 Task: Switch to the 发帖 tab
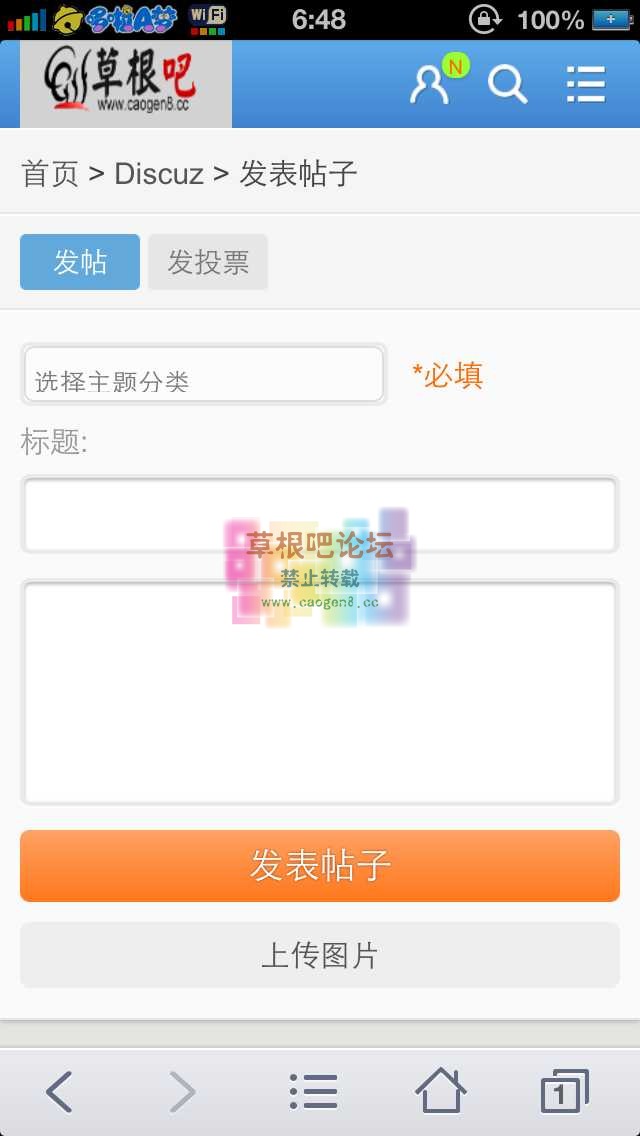[80, 262]
